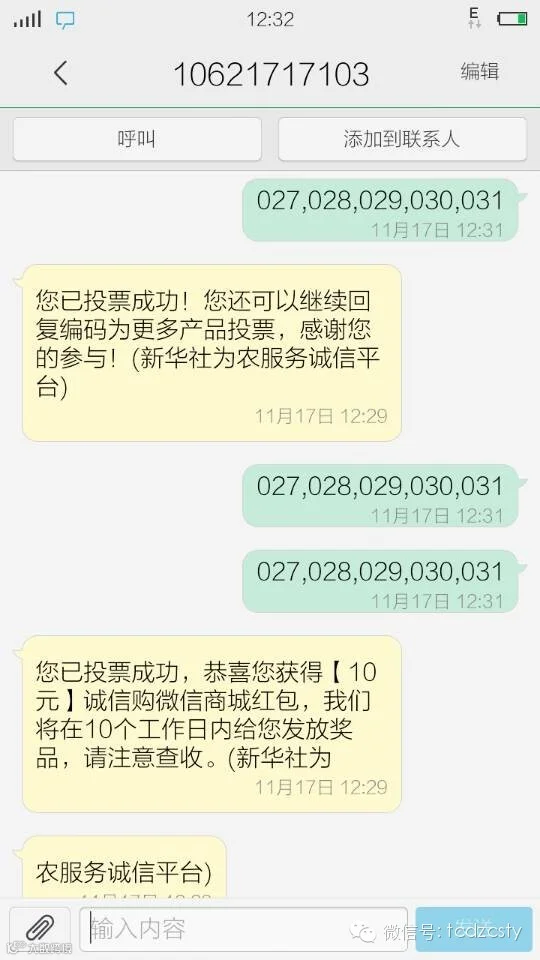Focus the 输入内容 message field
Viewport: 540px width, 960px height.
243,930
